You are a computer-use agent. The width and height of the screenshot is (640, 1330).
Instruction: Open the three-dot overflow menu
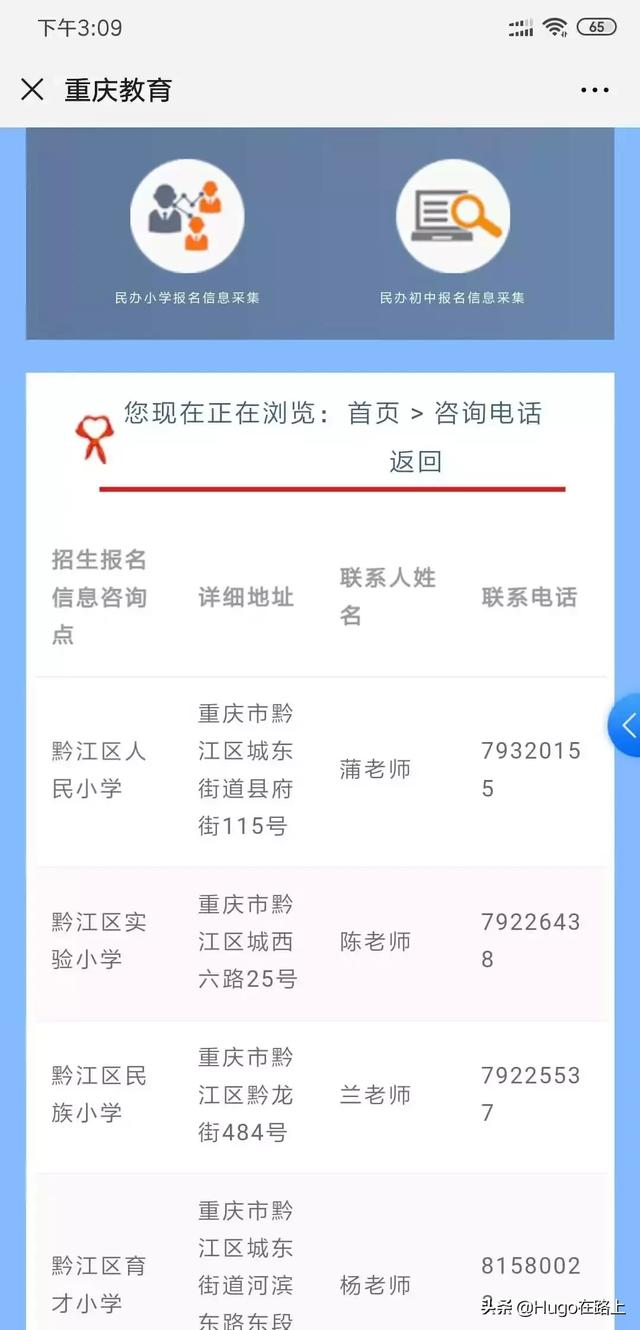click(594, 90)
